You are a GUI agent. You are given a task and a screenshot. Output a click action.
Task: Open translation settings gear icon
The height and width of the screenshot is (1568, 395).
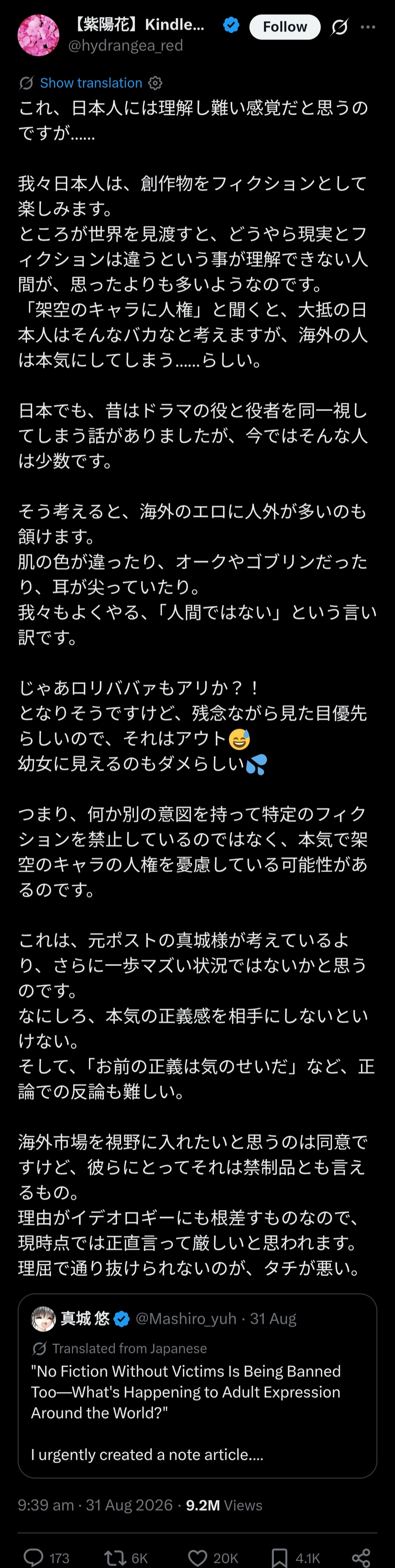point(156,83)
